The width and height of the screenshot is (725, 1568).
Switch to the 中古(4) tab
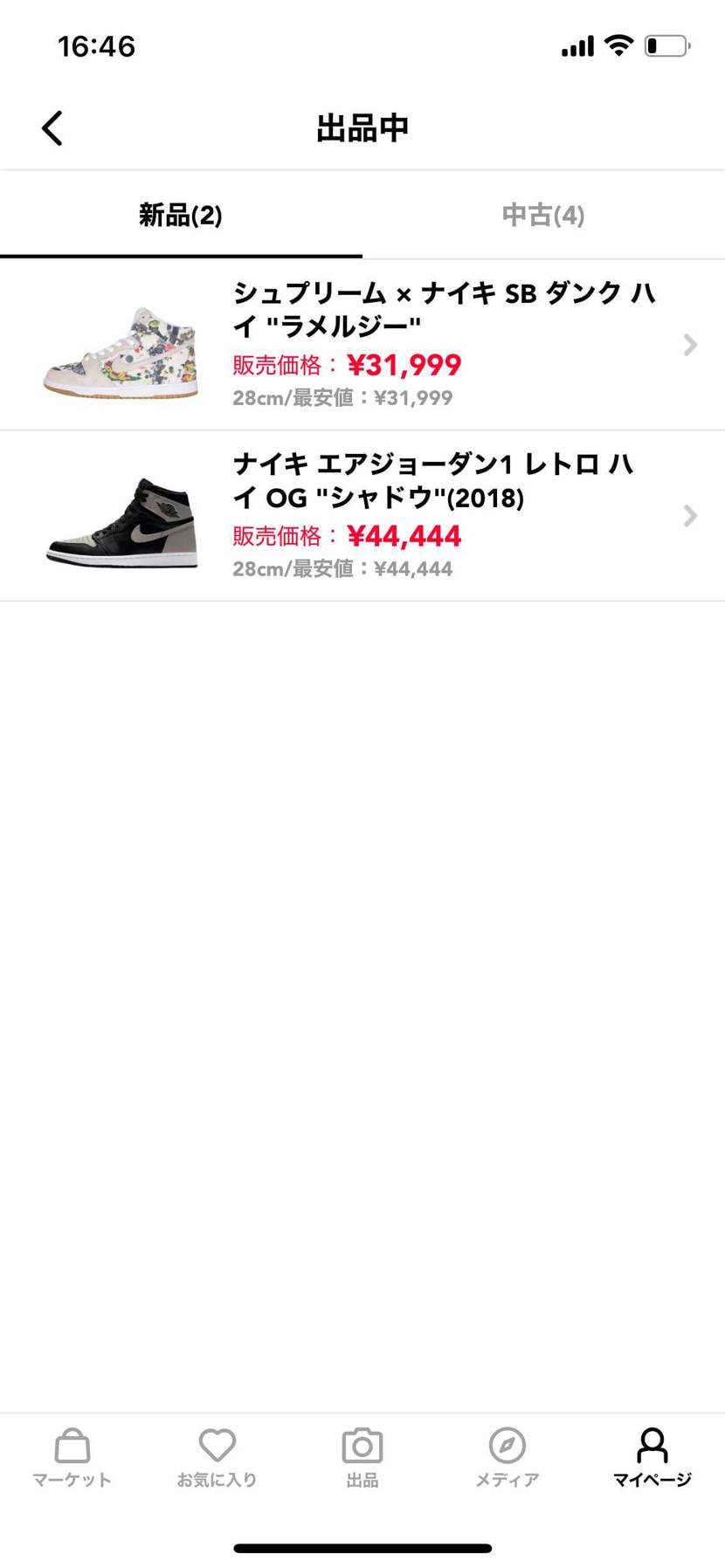[x=542, y=216]
